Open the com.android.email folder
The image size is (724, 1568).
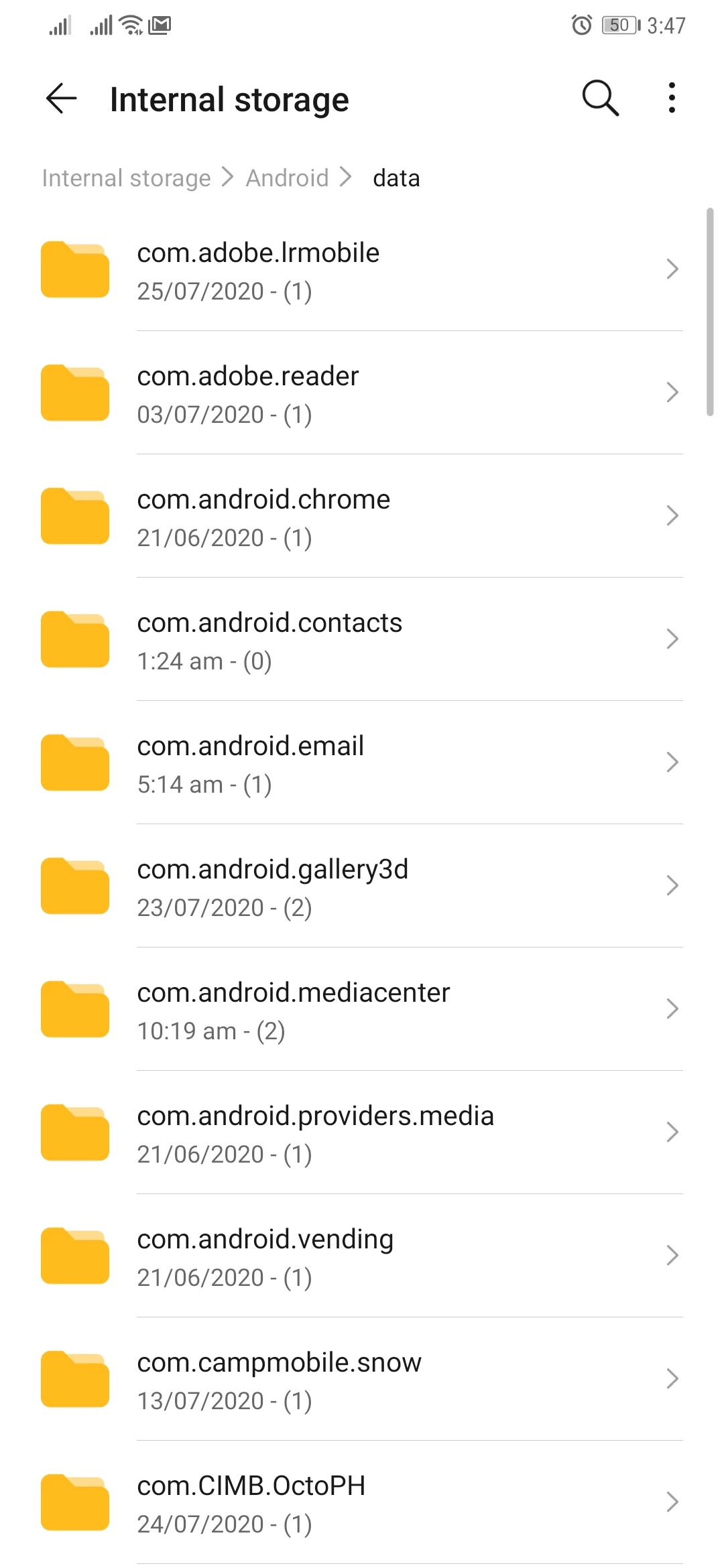362,763
